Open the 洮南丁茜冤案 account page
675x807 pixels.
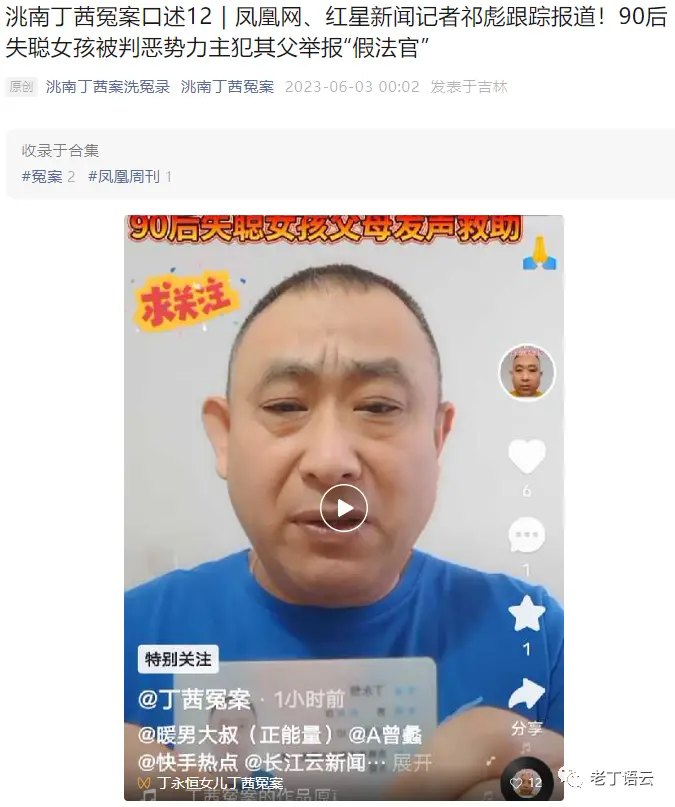[x=227, y=87]
